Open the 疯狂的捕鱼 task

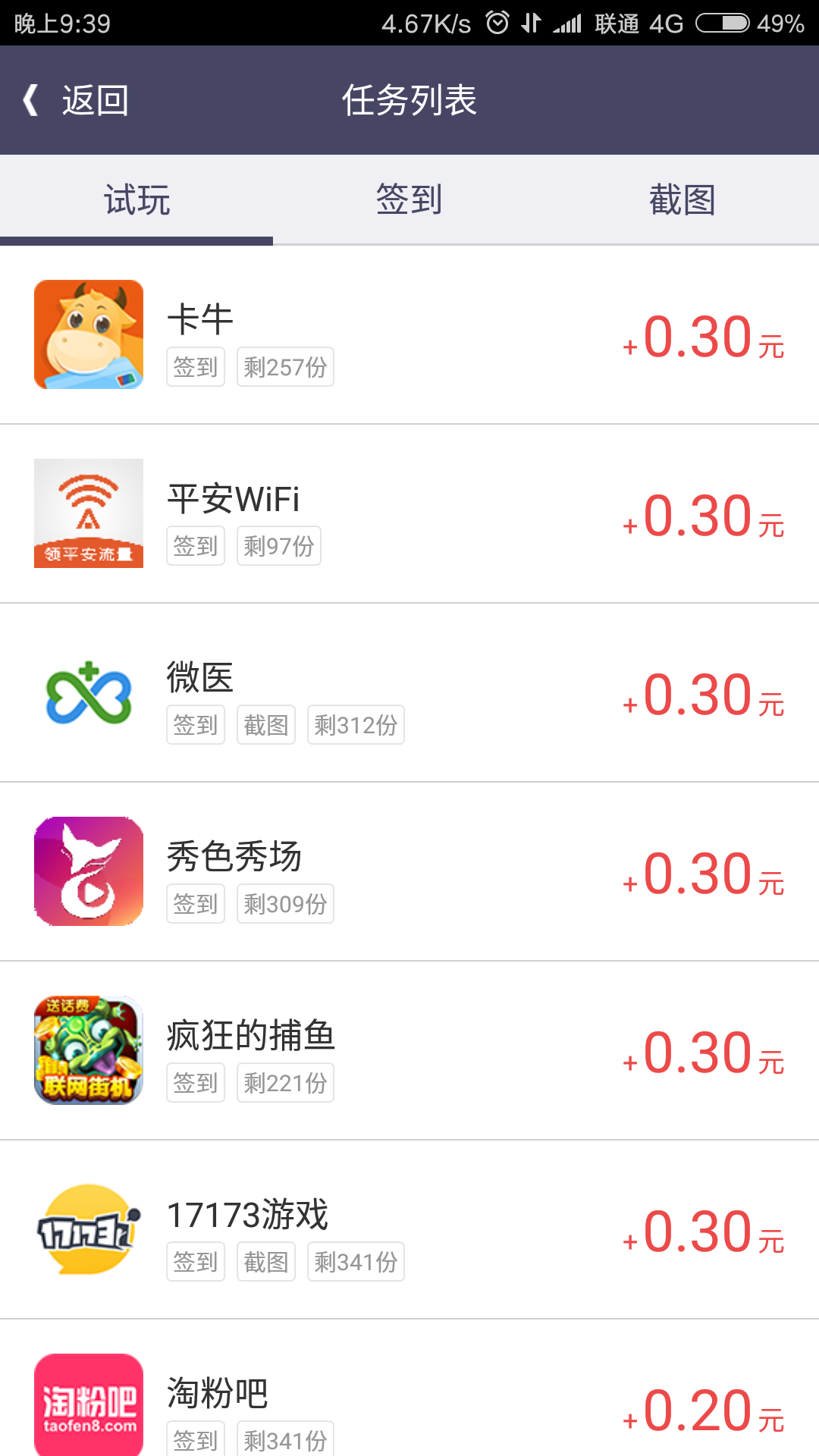coord(409,1050)
